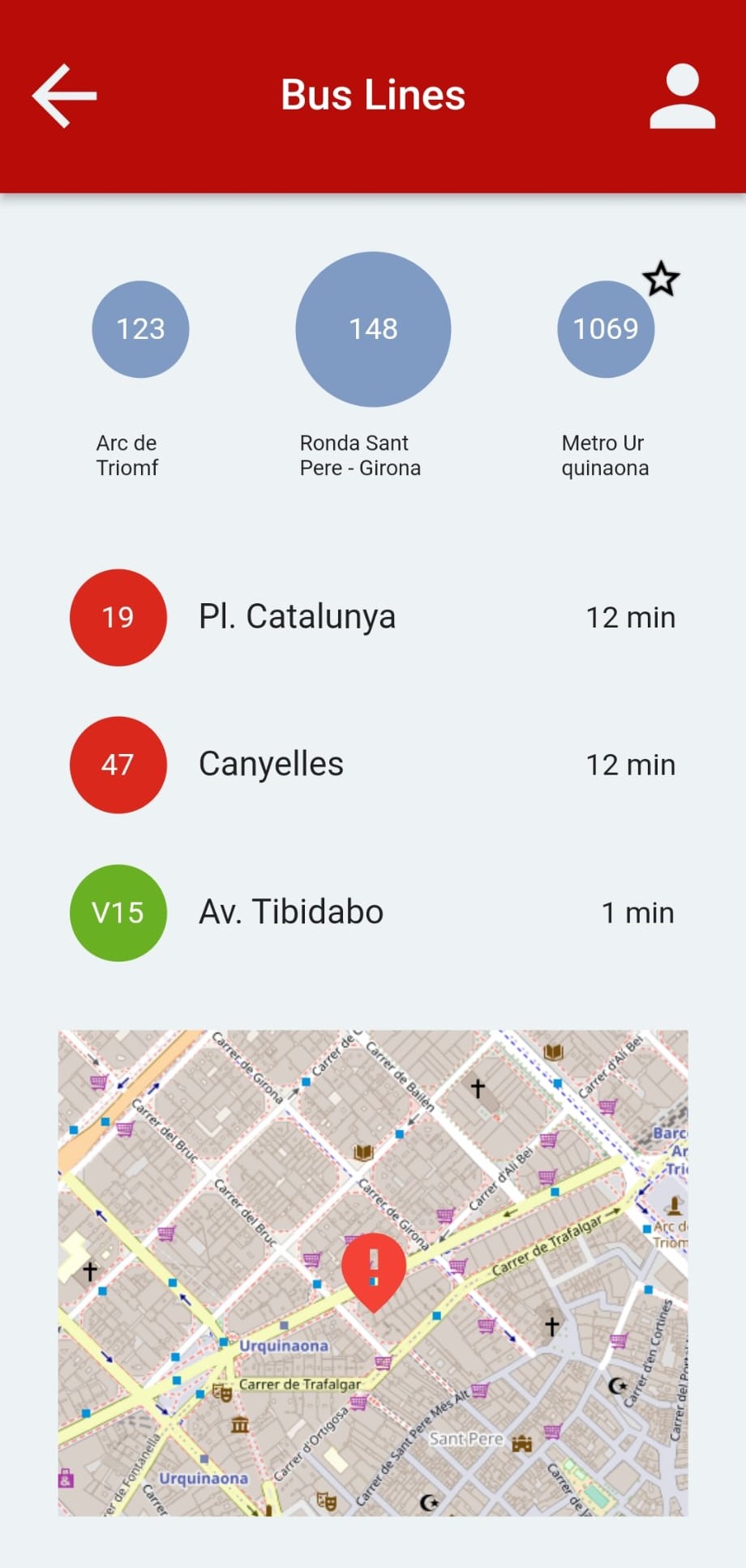Select stop circle 123 for Arc de Triomf
This screenshot has height=1568, width=746.
click(x=139, y=329)
